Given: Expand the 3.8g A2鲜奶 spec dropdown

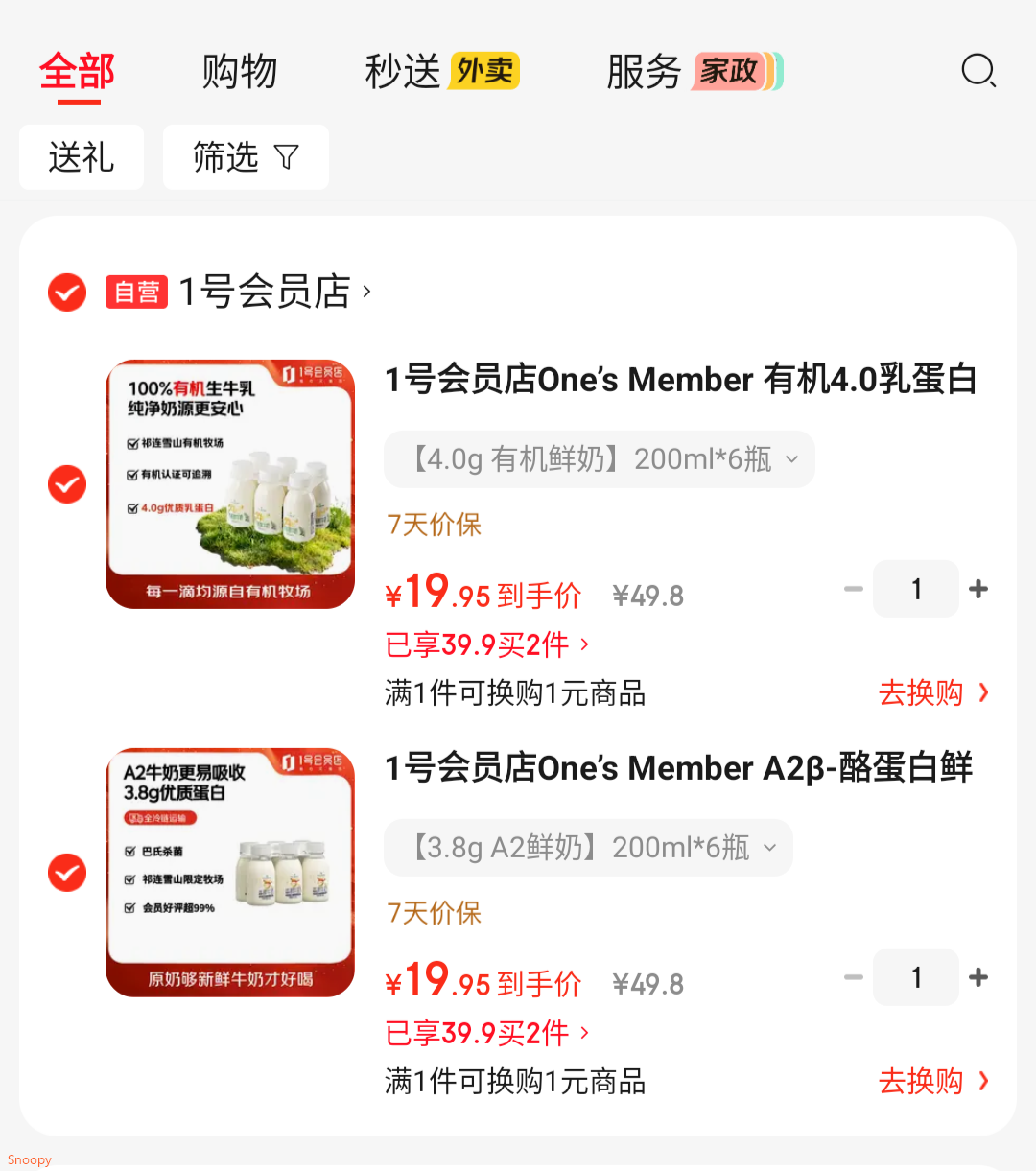Looking at the screenshot, I should [588, 848].
